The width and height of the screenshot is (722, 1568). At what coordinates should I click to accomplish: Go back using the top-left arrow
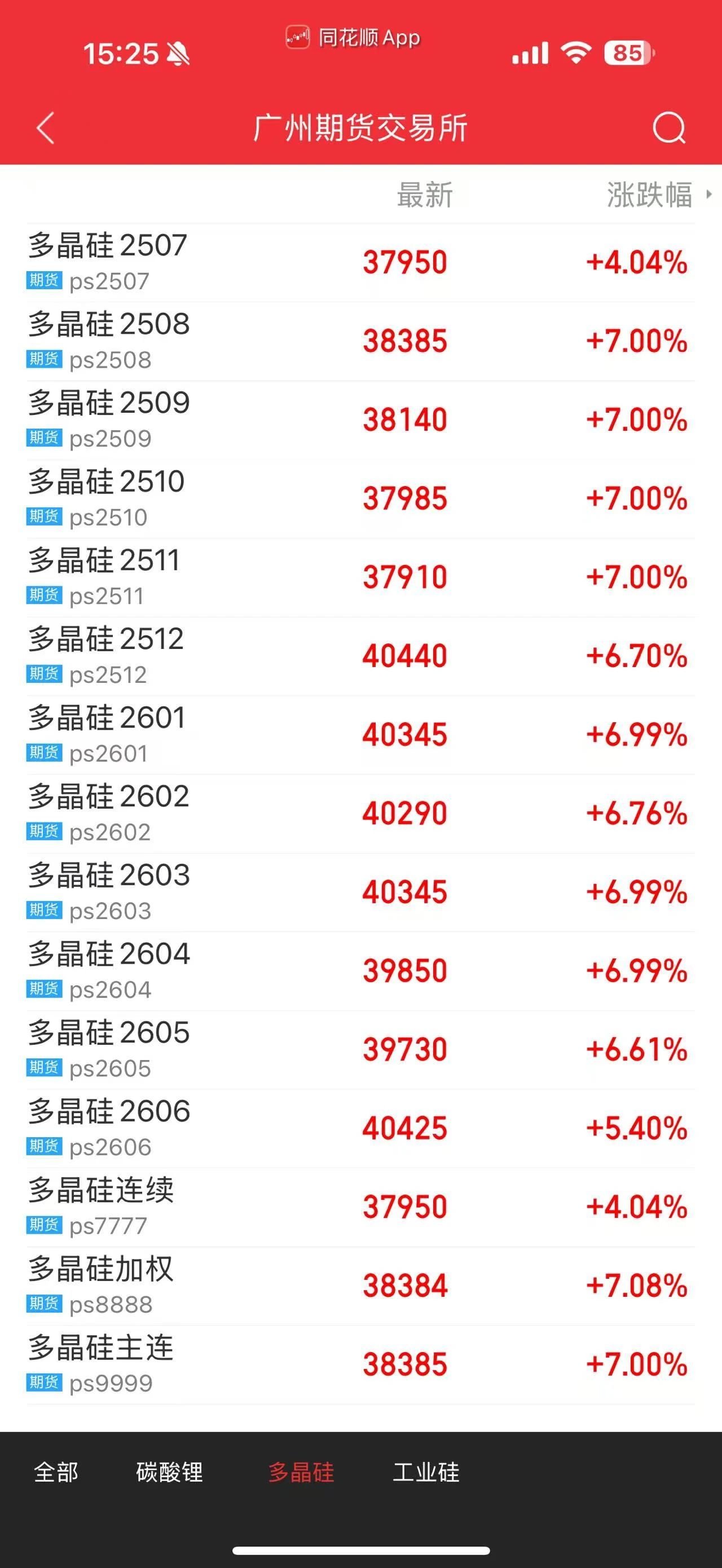[x=46, y=128]
